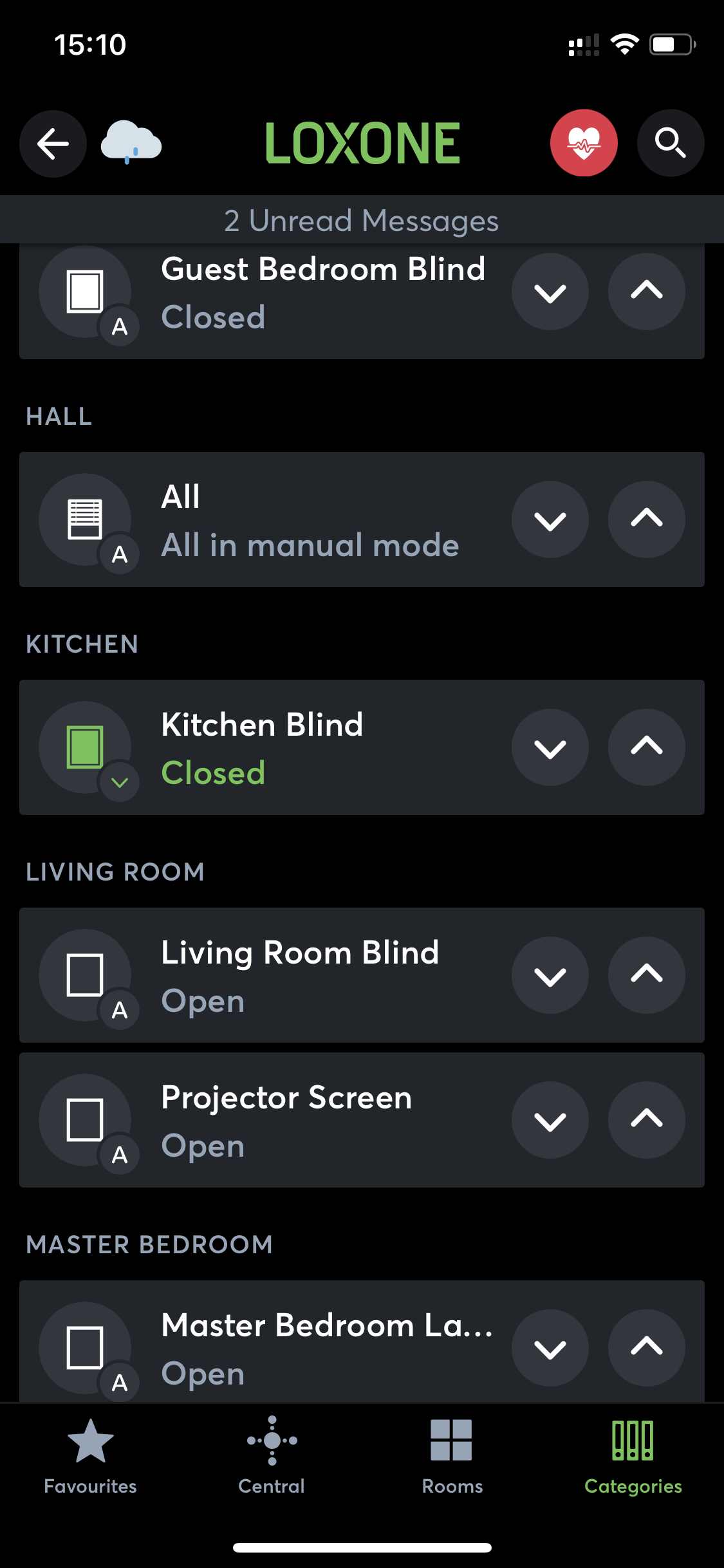View the 2 Unread Messages banner
The image size is (724, 1568).
pyautogui.click(x=362, y=221)
